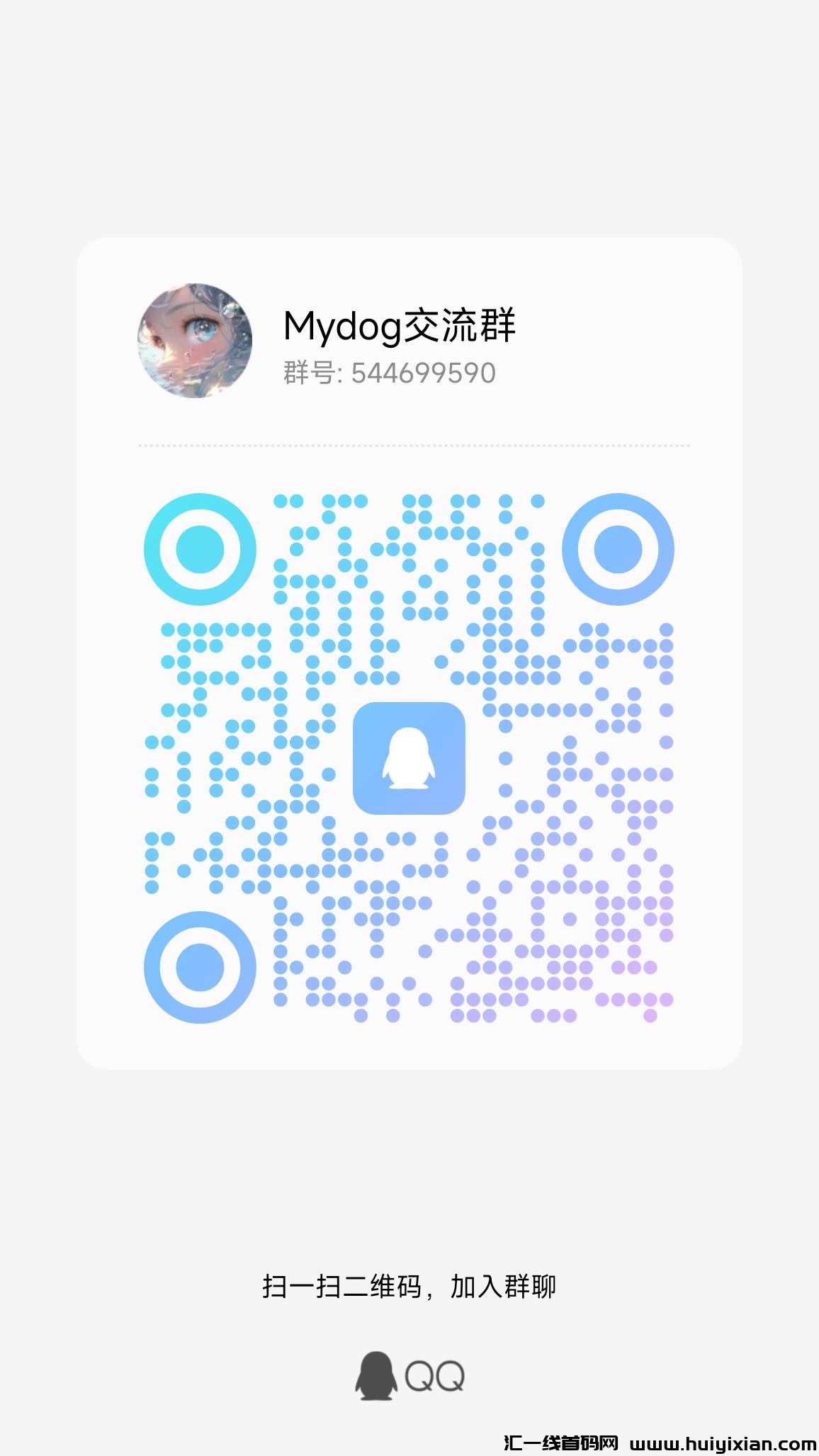
Task: Click the rounded blue square behind center penguin
Action: (409, 760)
